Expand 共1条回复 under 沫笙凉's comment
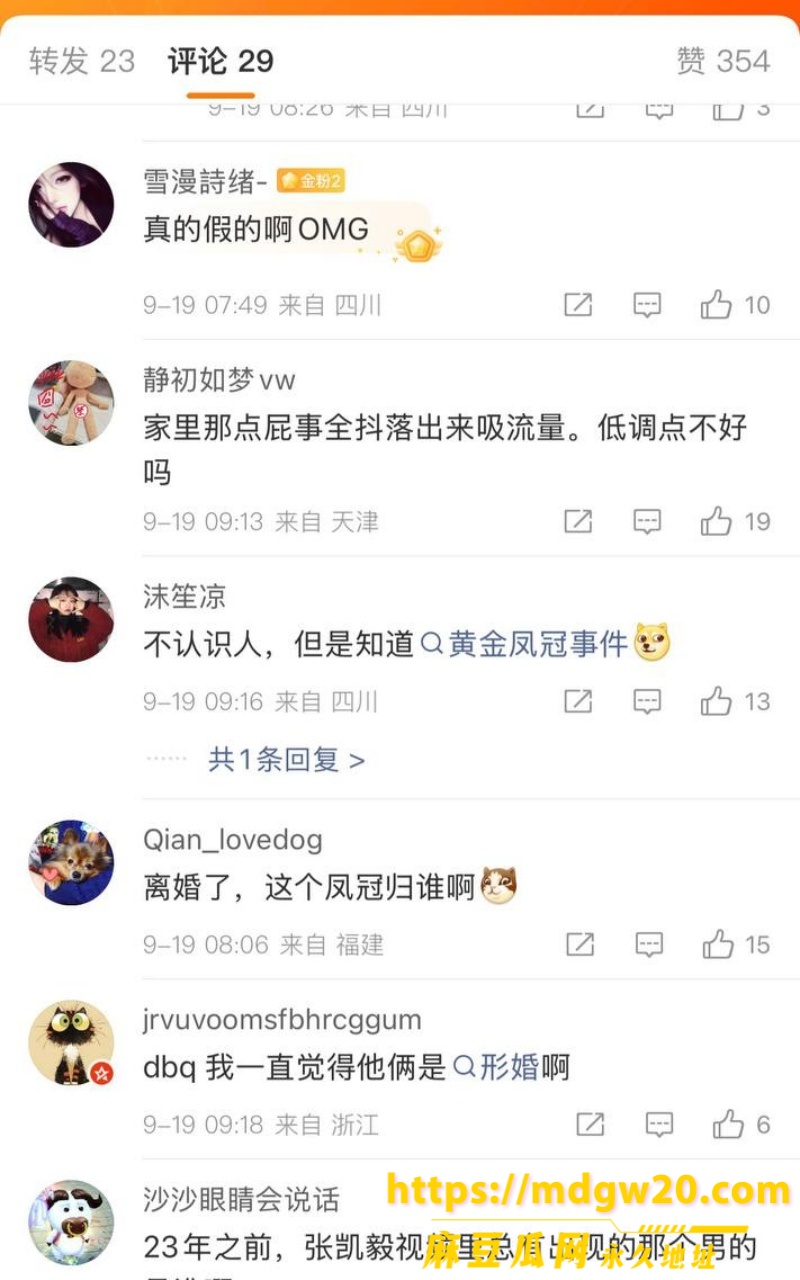800x1280 pixels. pos(286,760)
